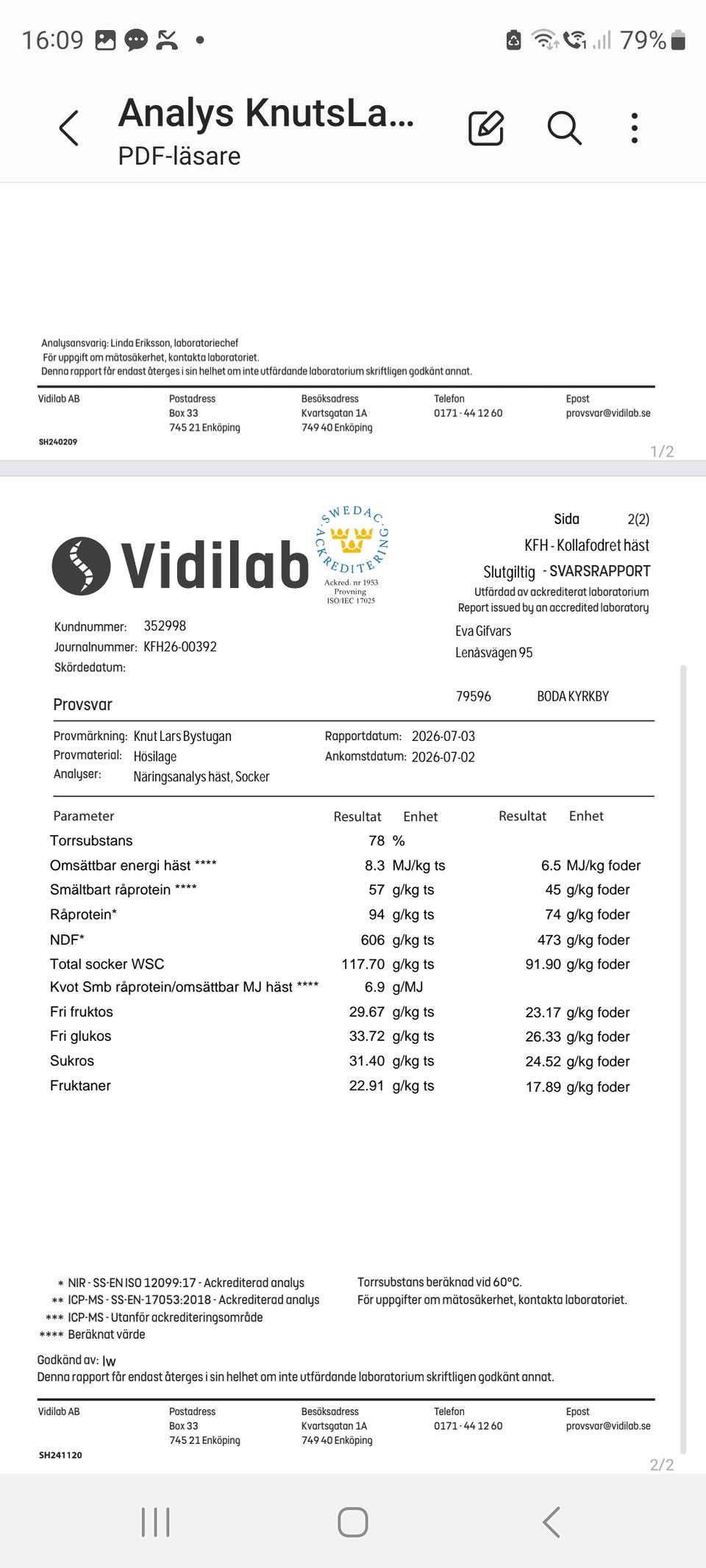
Task: Go back from the PDF reader
Action: pyautogui.click(x=68, y=128)
